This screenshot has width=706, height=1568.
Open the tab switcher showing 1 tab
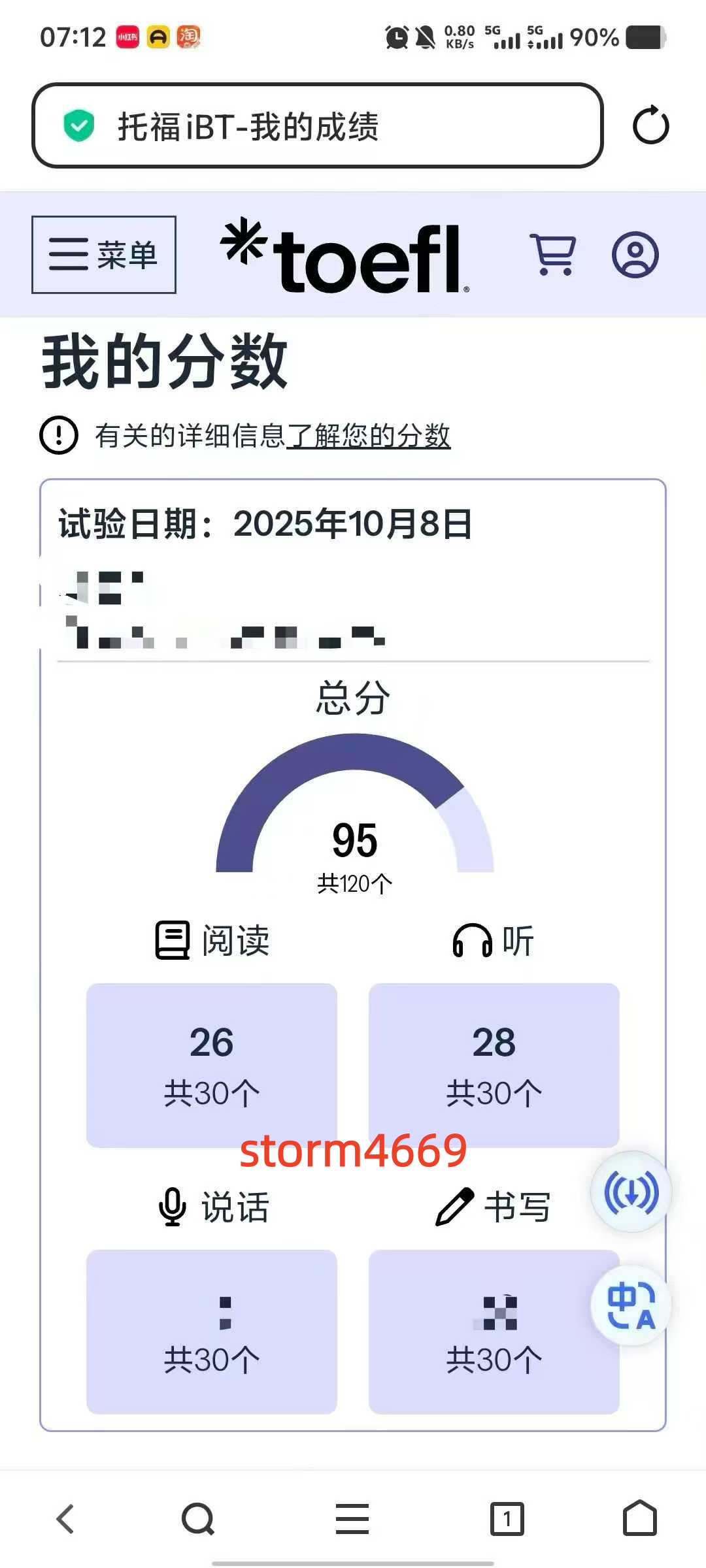coord(507,1518)
